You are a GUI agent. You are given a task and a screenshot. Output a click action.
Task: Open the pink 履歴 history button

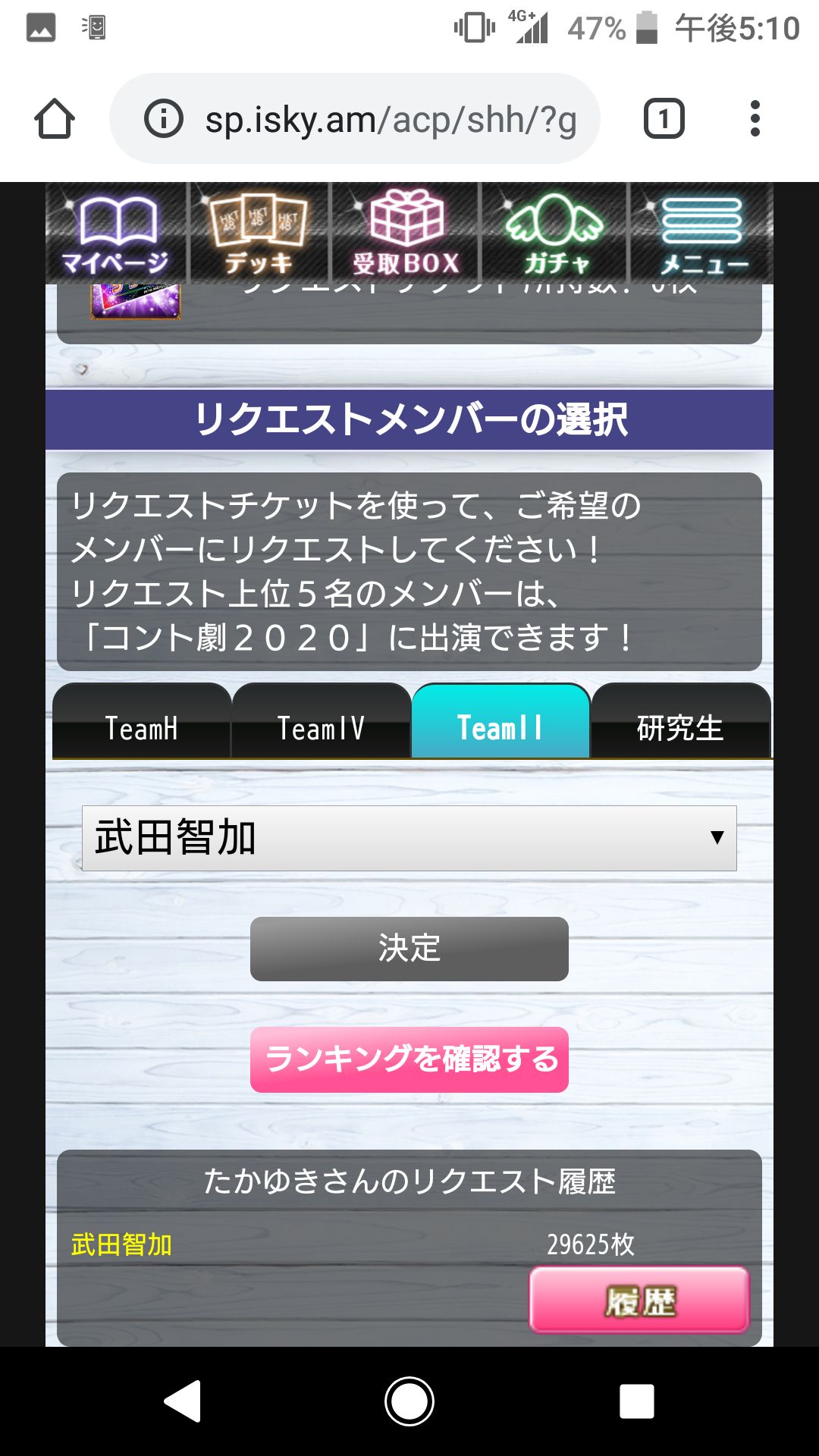(x=639, y=1300)
